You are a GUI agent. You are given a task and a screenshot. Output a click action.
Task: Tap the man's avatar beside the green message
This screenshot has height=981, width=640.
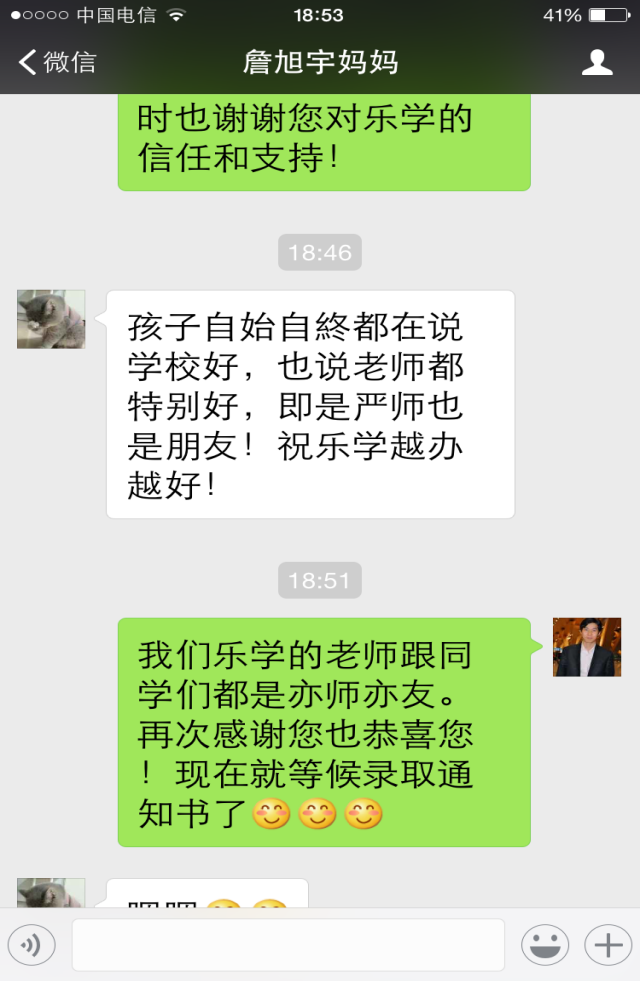587,647
